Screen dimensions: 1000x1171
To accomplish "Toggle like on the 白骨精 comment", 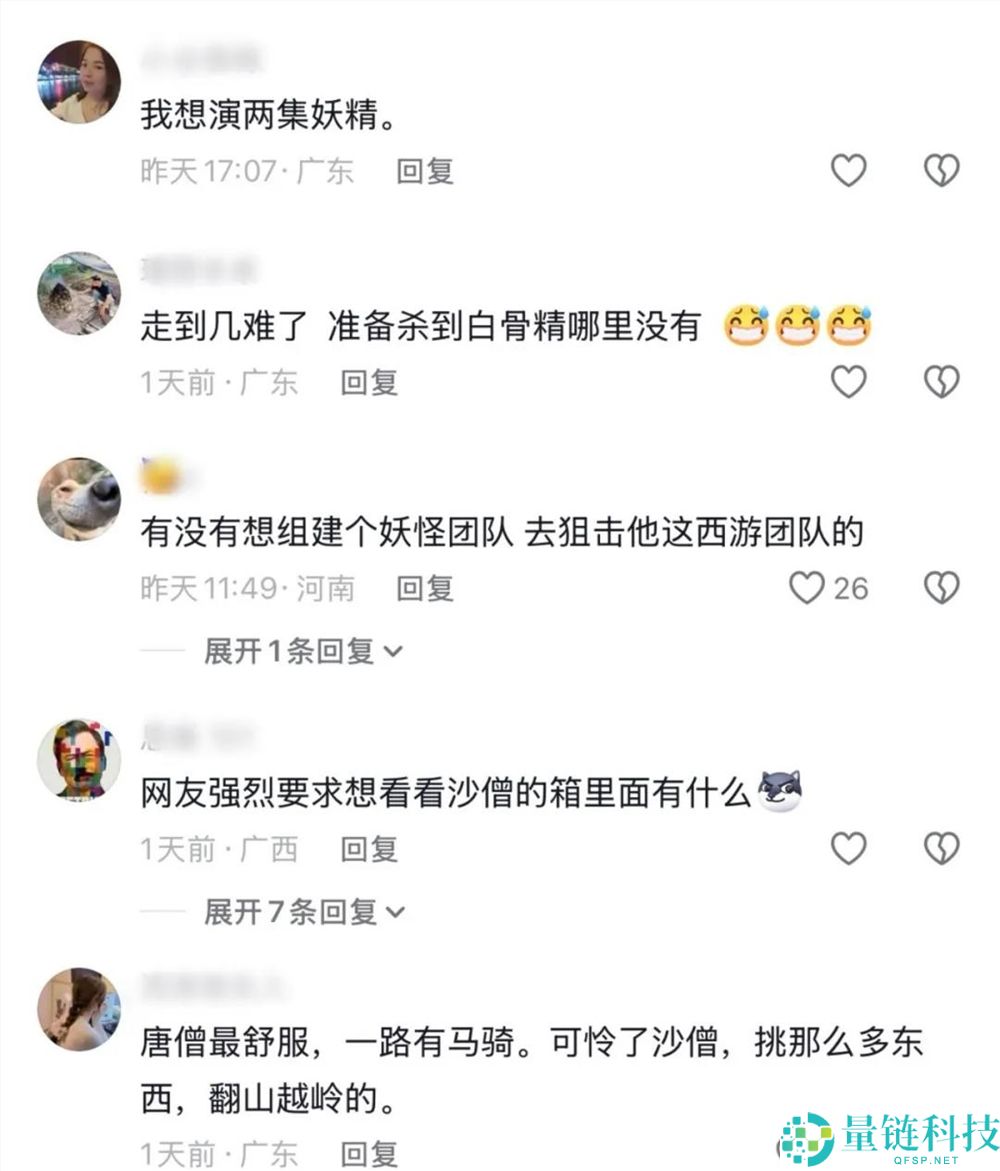I will [848, 380].
